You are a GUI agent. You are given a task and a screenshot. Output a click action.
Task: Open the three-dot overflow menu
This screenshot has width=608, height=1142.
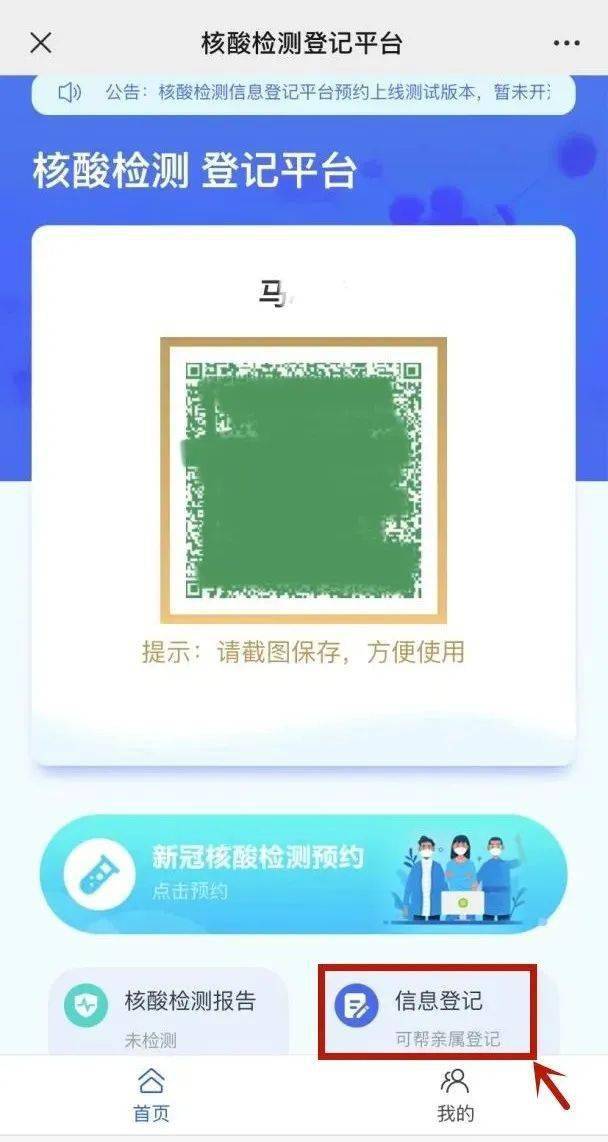pyautogui.click(x=566, y=43)
